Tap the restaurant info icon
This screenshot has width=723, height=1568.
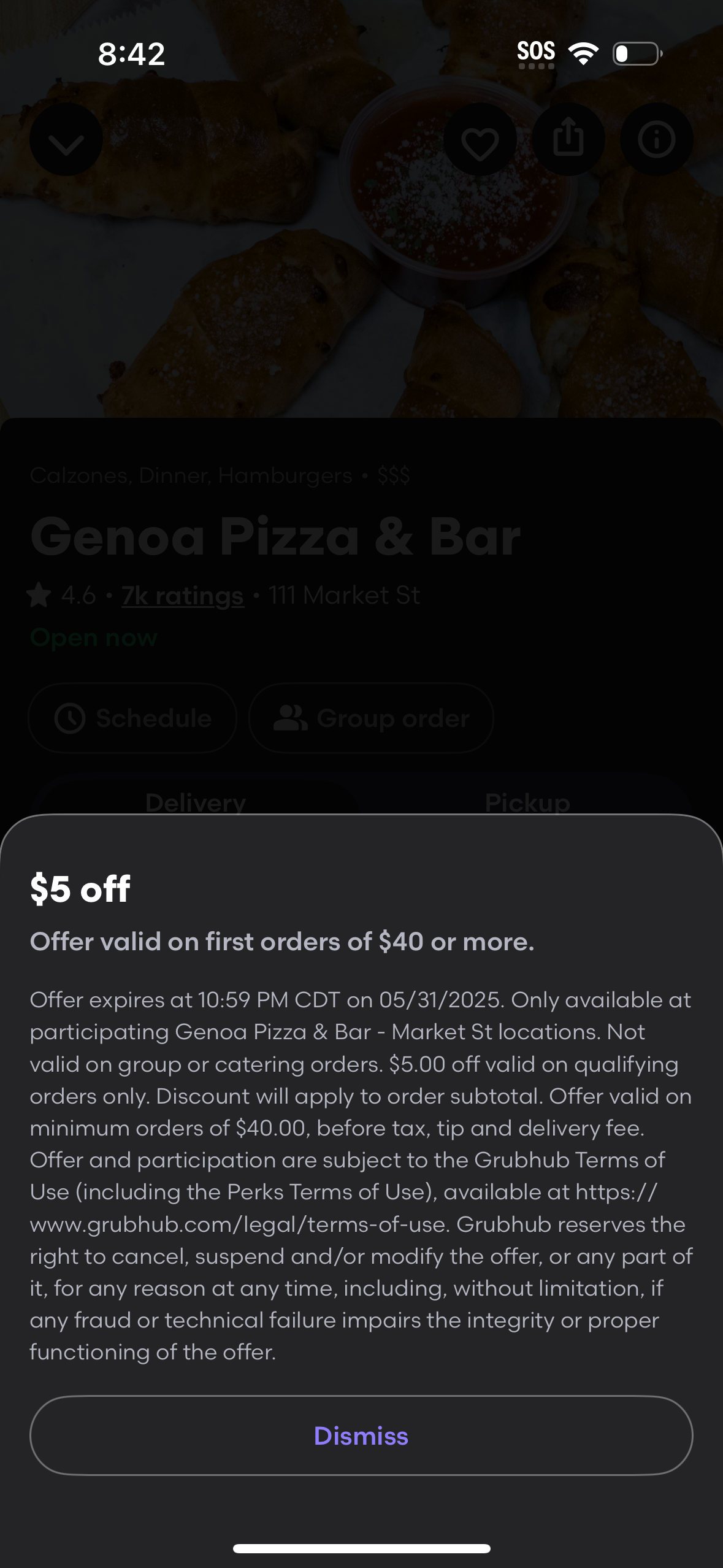(656, 140)
